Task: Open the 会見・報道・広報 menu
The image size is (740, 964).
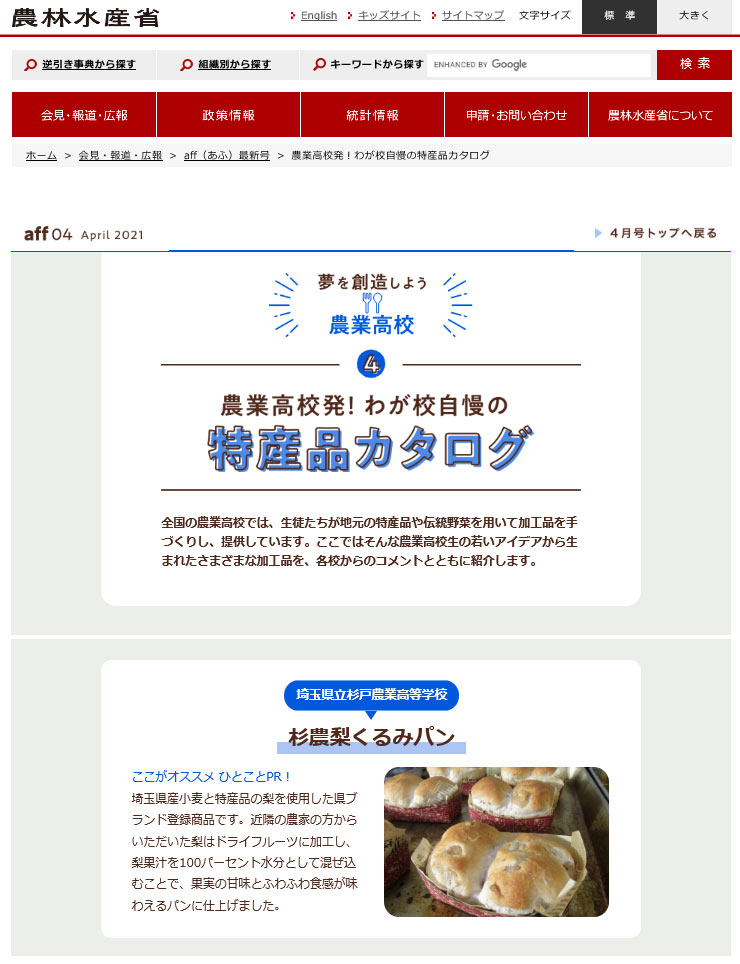Action: [84, 115]
